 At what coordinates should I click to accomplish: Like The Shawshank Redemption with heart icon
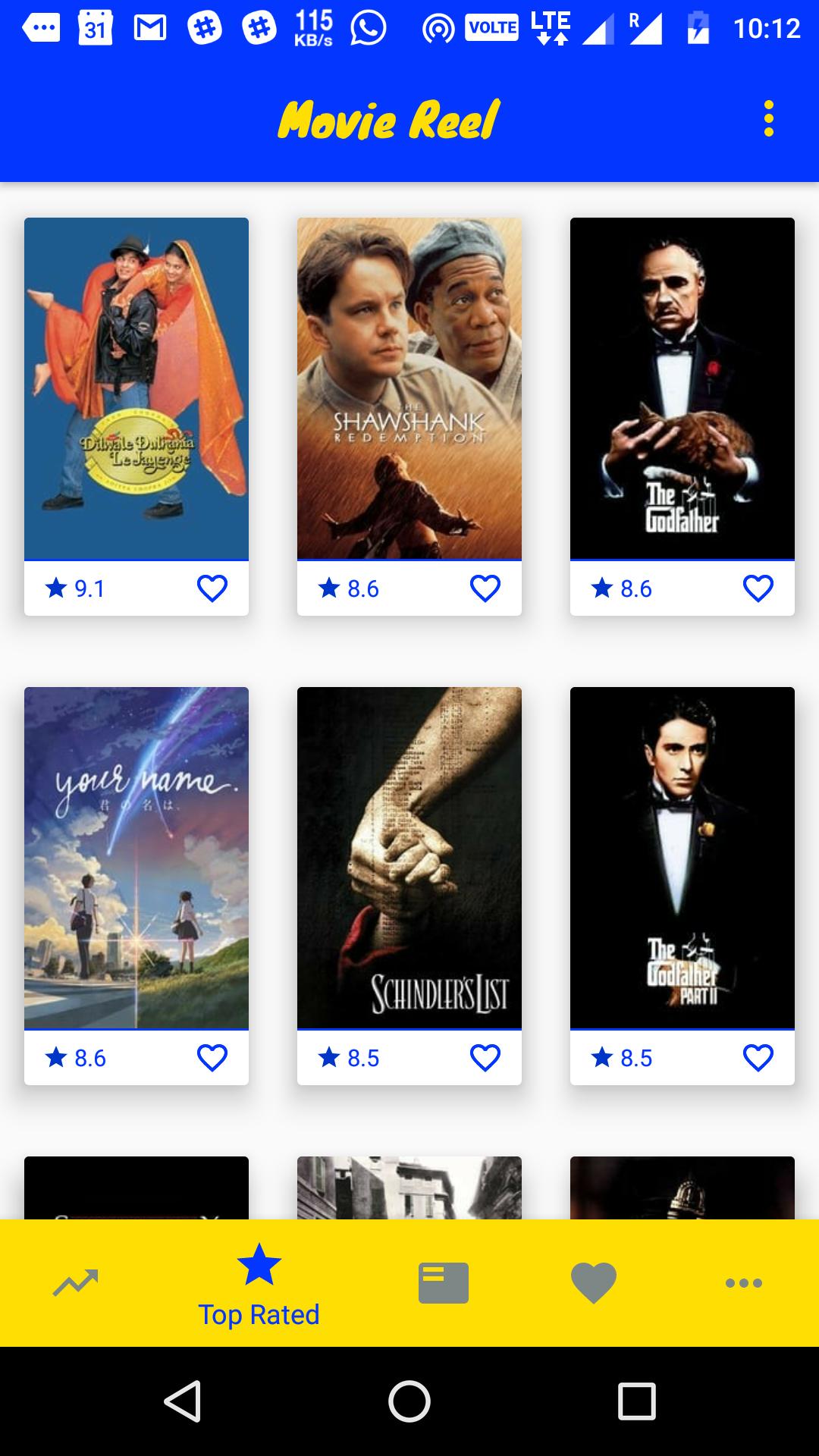tap(485, 588)
